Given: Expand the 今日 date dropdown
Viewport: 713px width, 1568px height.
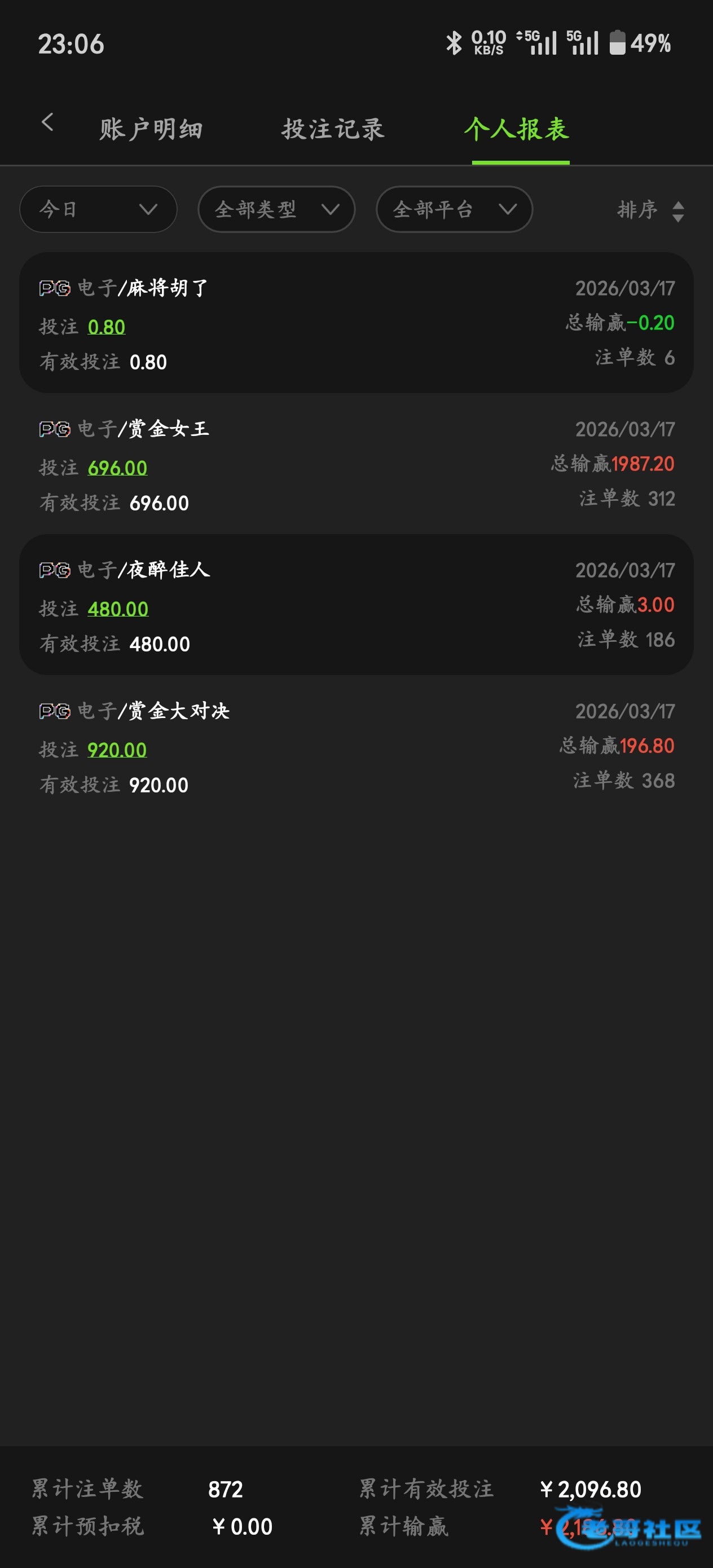Looking at the screenshot, I should 98,209.
